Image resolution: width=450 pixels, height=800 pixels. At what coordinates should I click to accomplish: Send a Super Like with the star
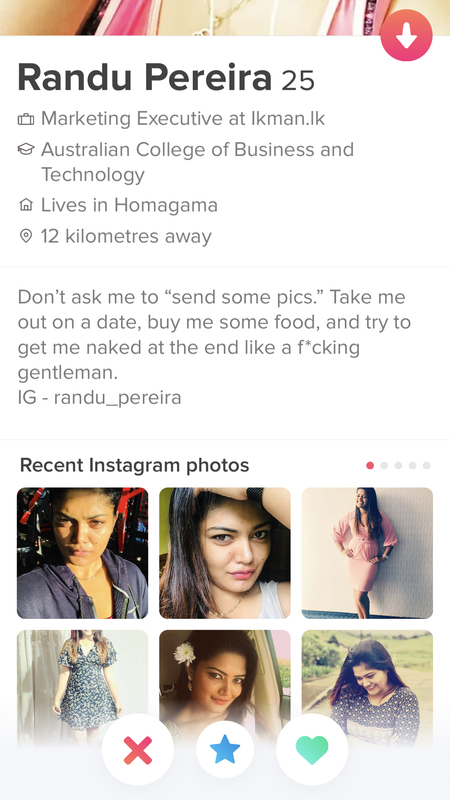(225, 749)
